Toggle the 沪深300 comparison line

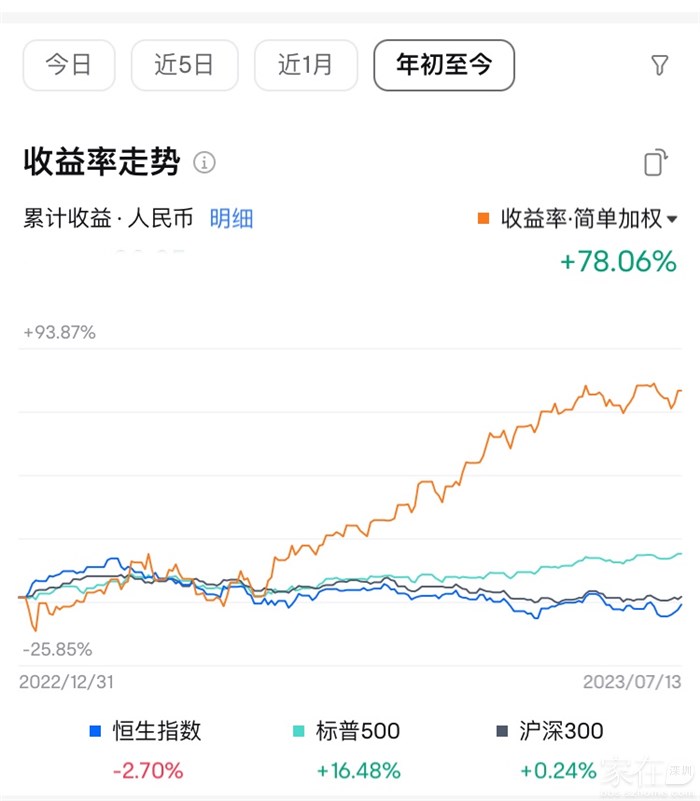[x=550, y=731]
